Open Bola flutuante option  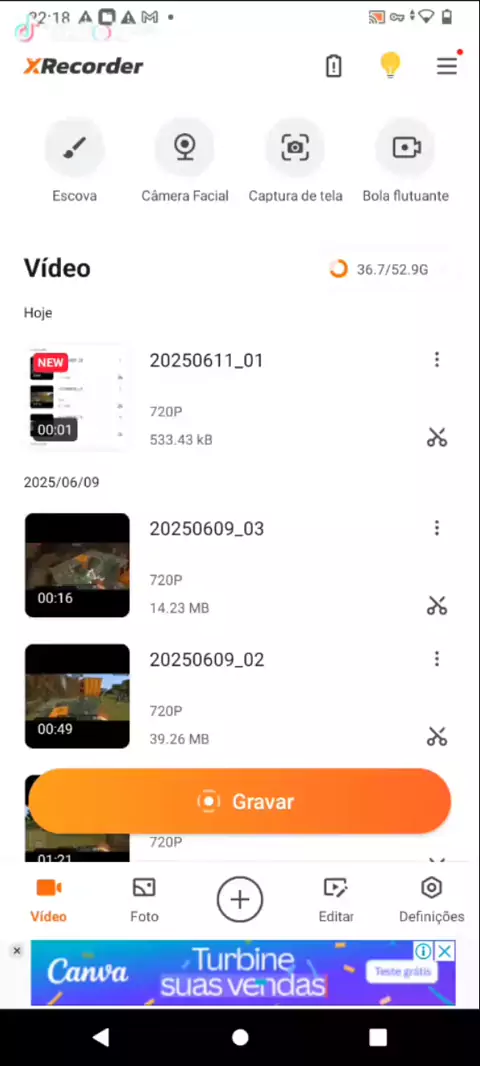[406, 147]
